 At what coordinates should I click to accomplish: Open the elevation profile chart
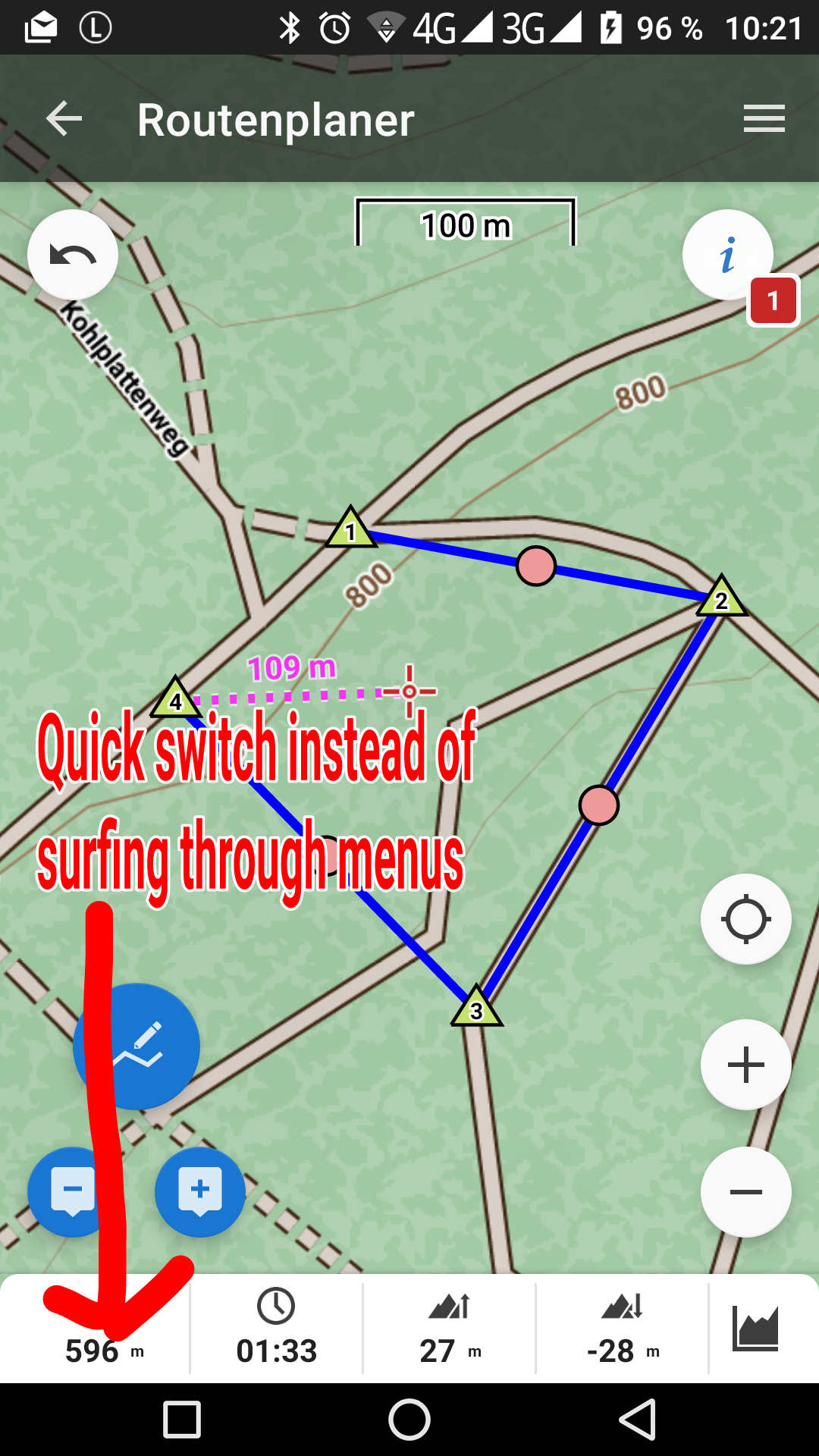tap(755, 1329)
